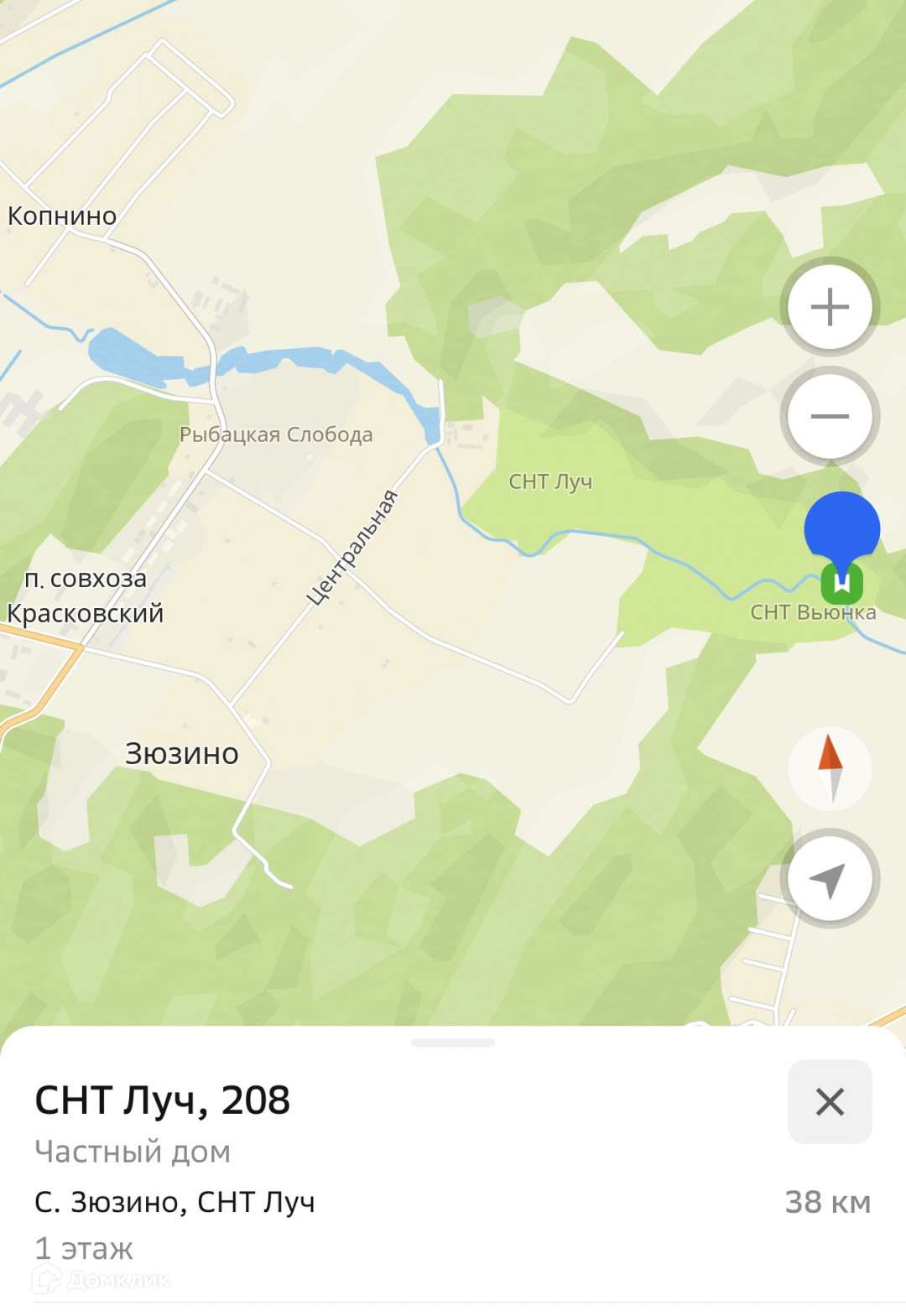Open the СНТ Вьюнка green place marker
The height and width of the screenshot is (1316, 906).
(842, 584)
